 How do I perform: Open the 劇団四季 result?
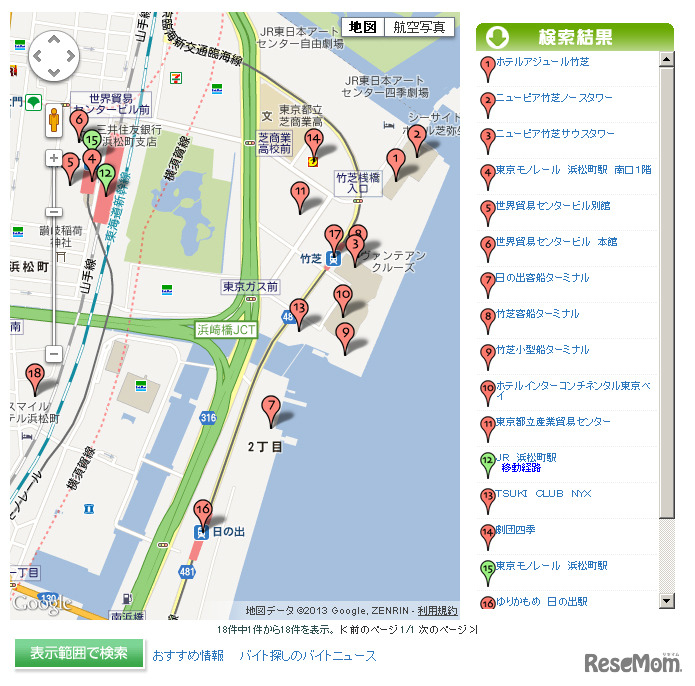pyautogui.click(x=515, y=530)
